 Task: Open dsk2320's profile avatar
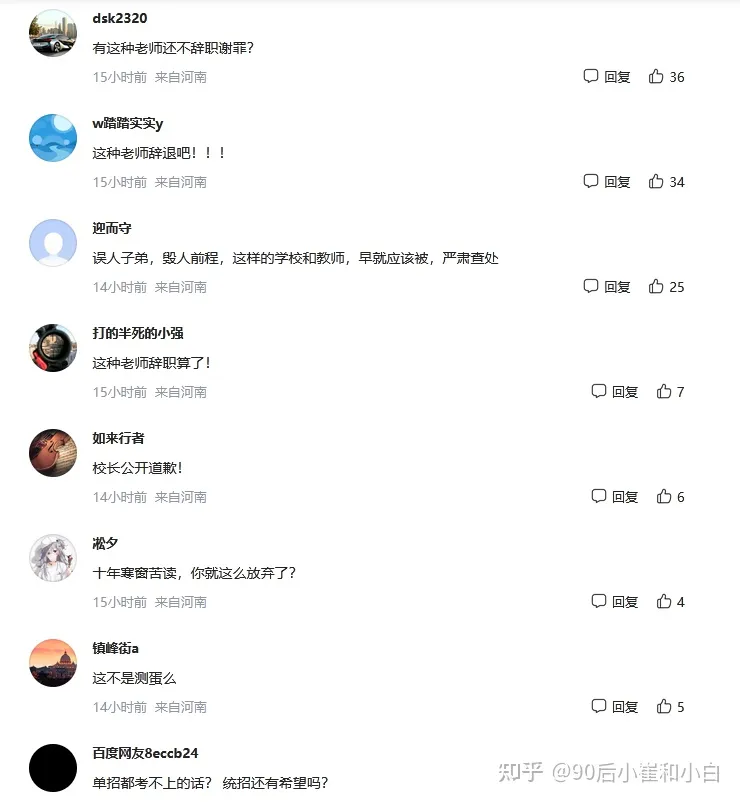[x=53, y=33]
